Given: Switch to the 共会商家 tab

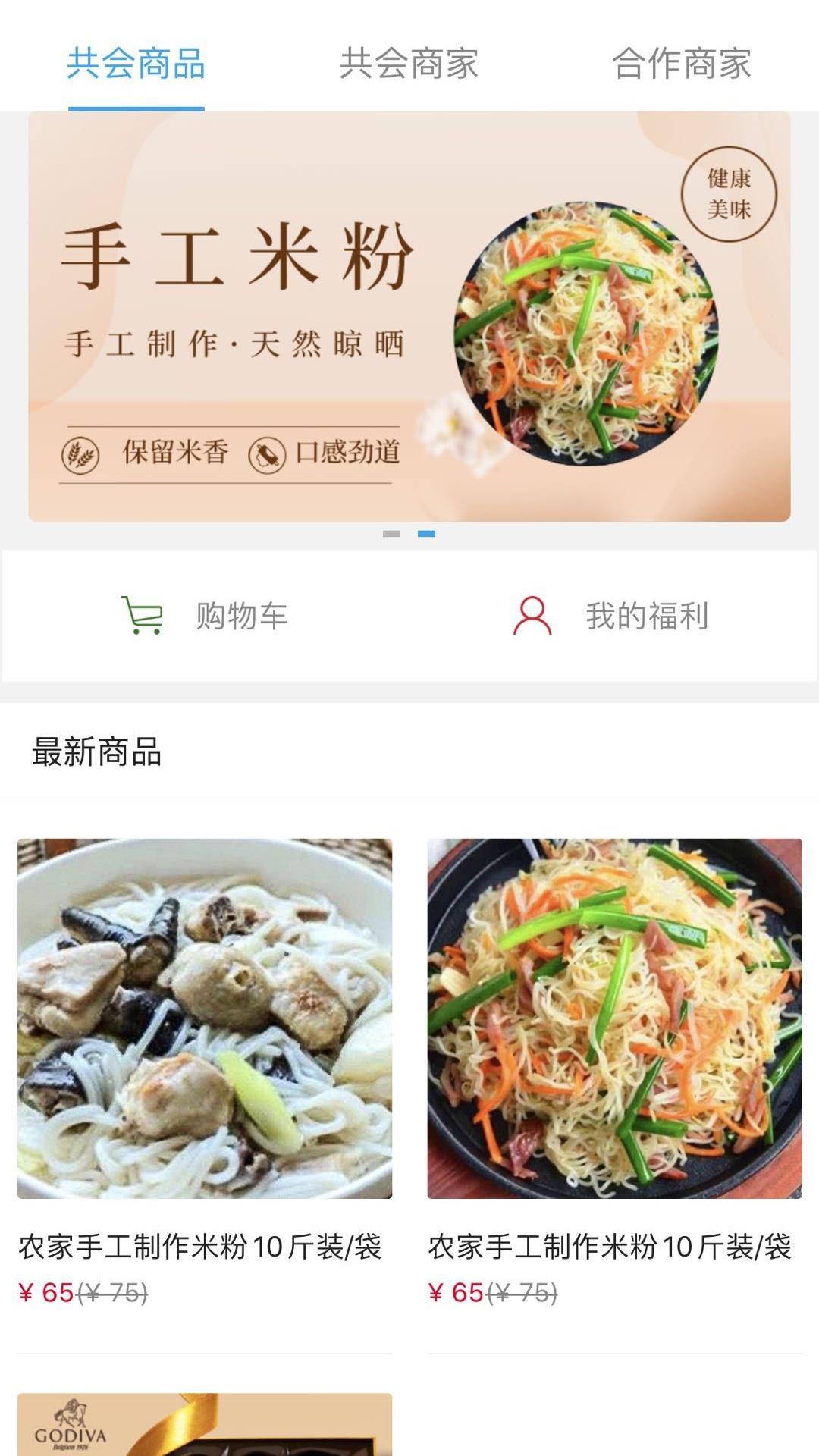Looking at the screenshot, I should tap(409, 64).
